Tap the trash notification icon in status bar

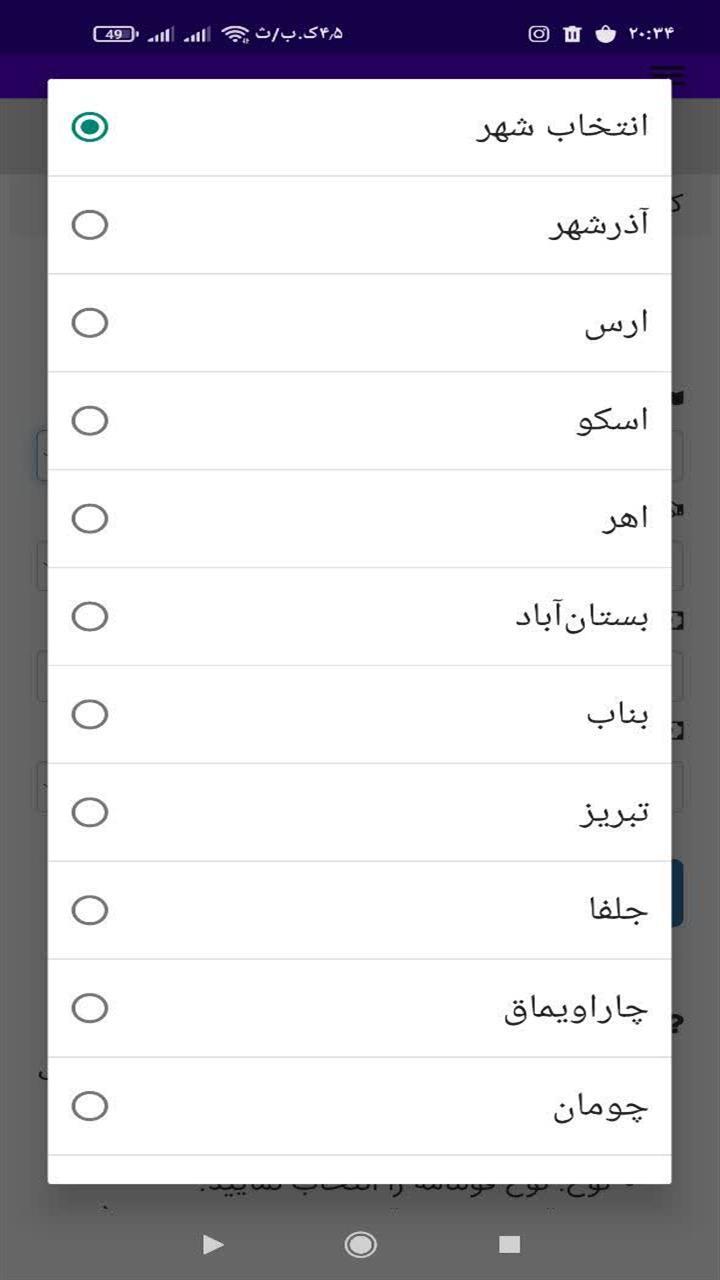pyautogui.click(x=572, y=33)
